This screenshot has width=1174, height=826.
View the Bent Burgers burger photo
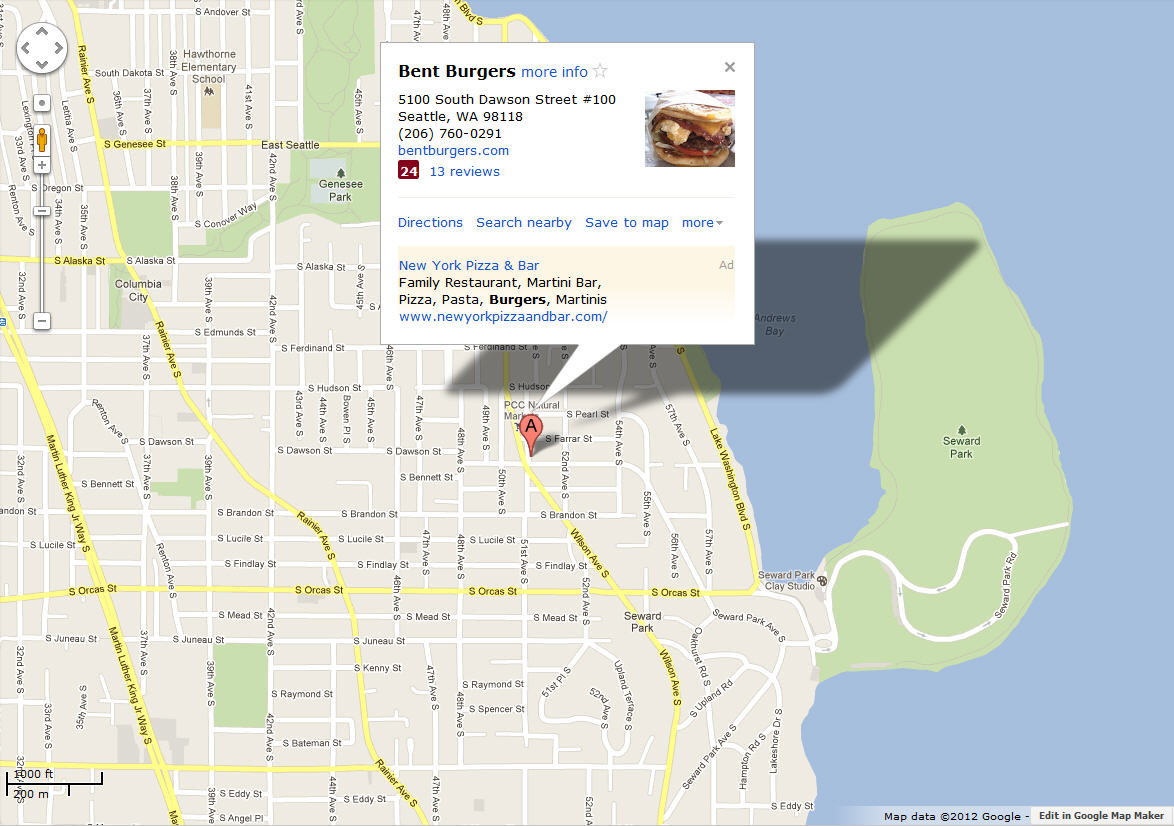pos(689,128)
